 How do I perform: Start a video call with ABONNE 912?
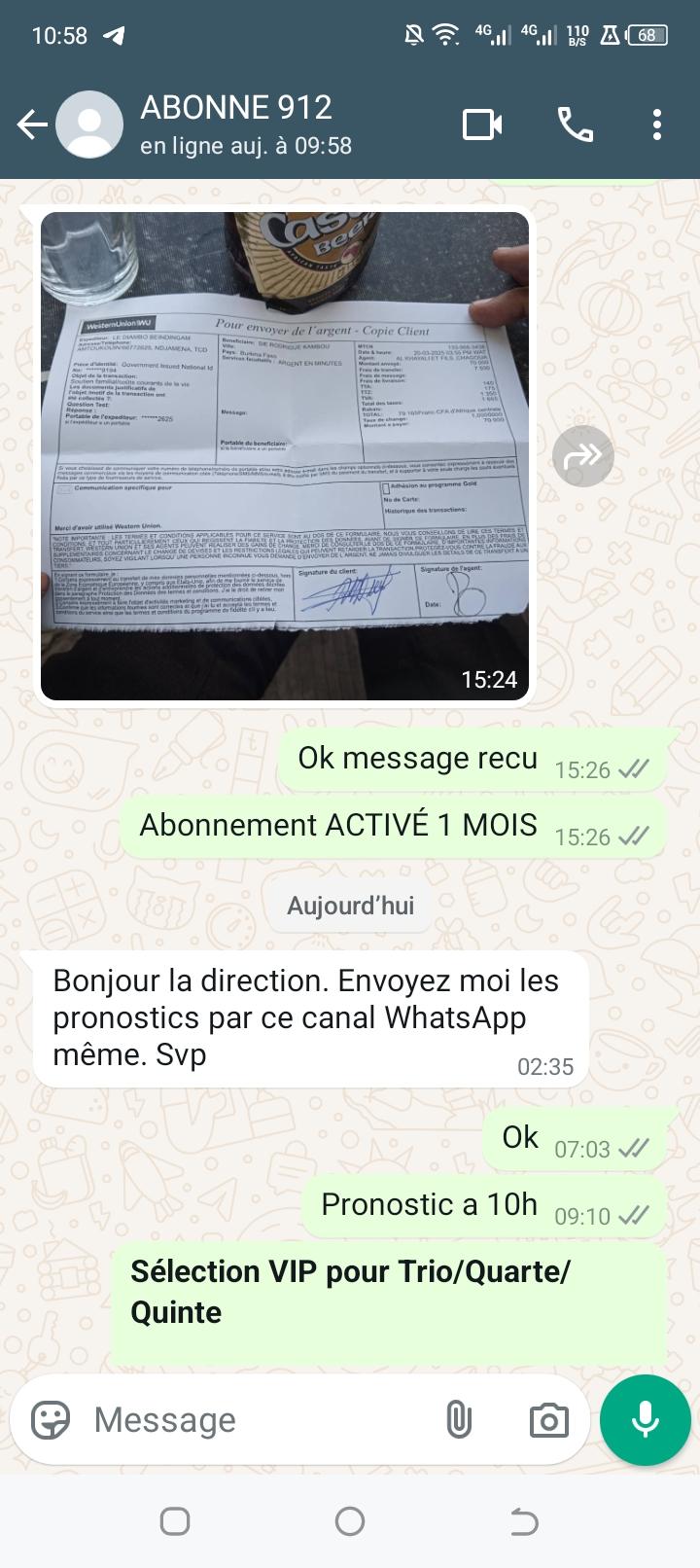click(482, 125)
